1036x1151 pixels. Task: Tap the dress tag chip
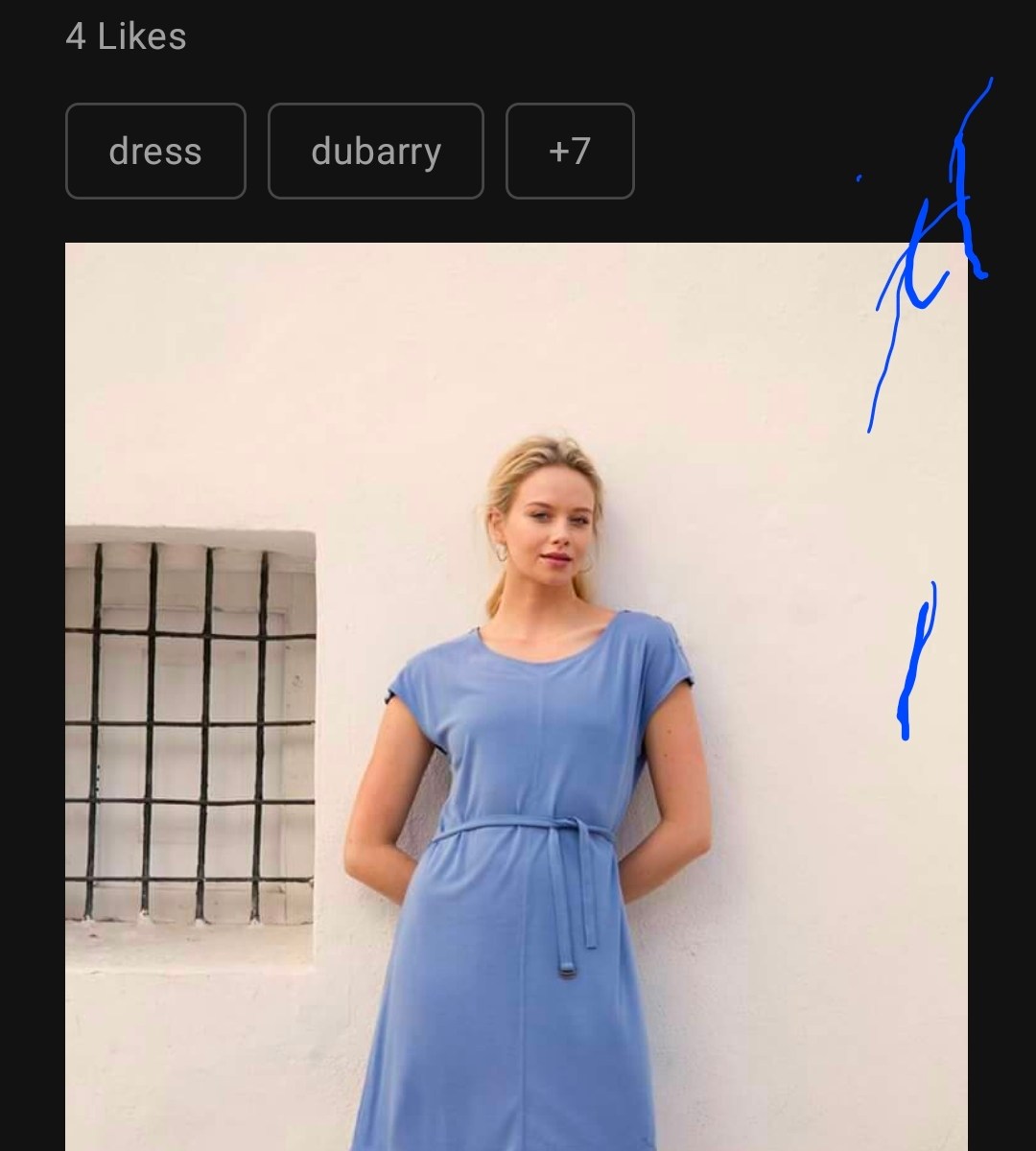coord(155,152)
